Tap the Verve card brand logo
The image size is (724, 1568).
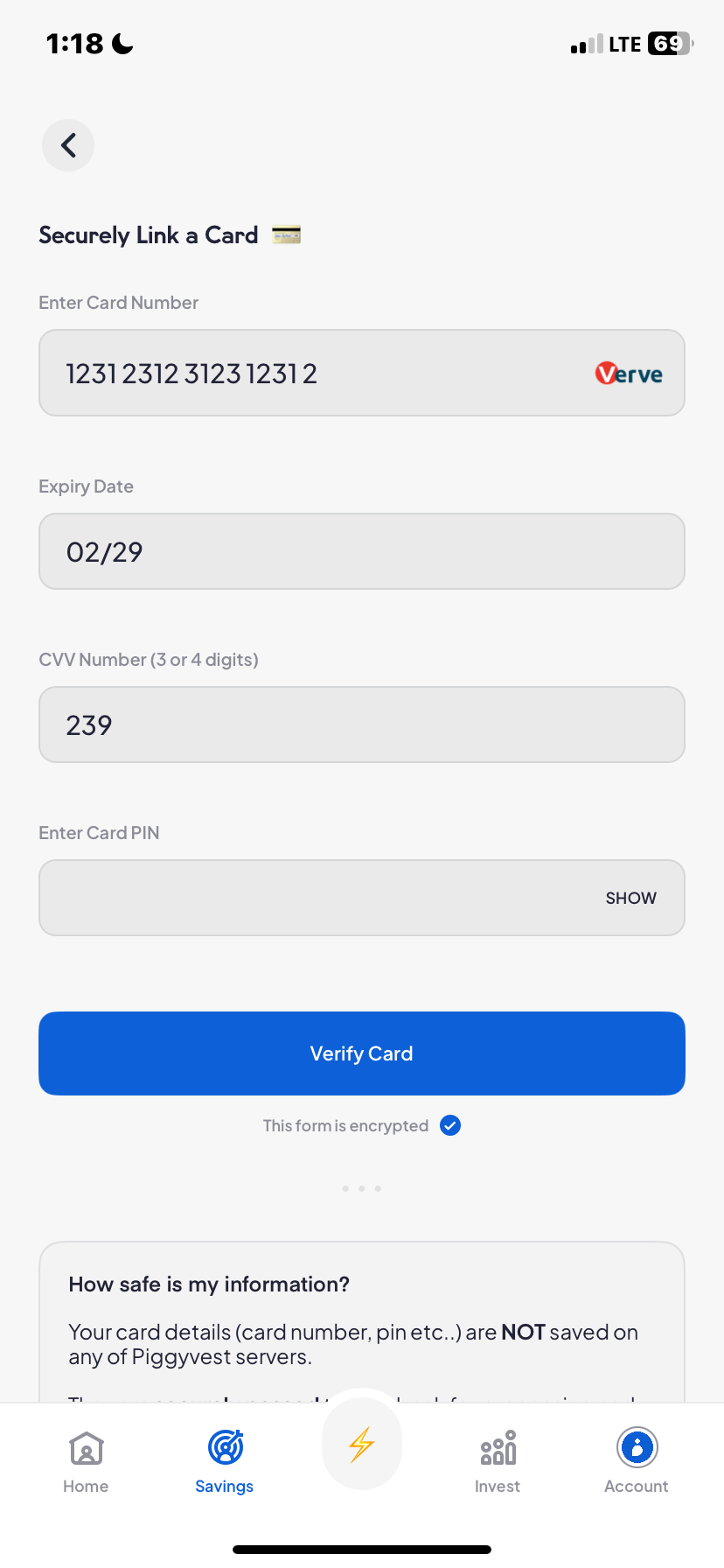(x=628, y=373)
